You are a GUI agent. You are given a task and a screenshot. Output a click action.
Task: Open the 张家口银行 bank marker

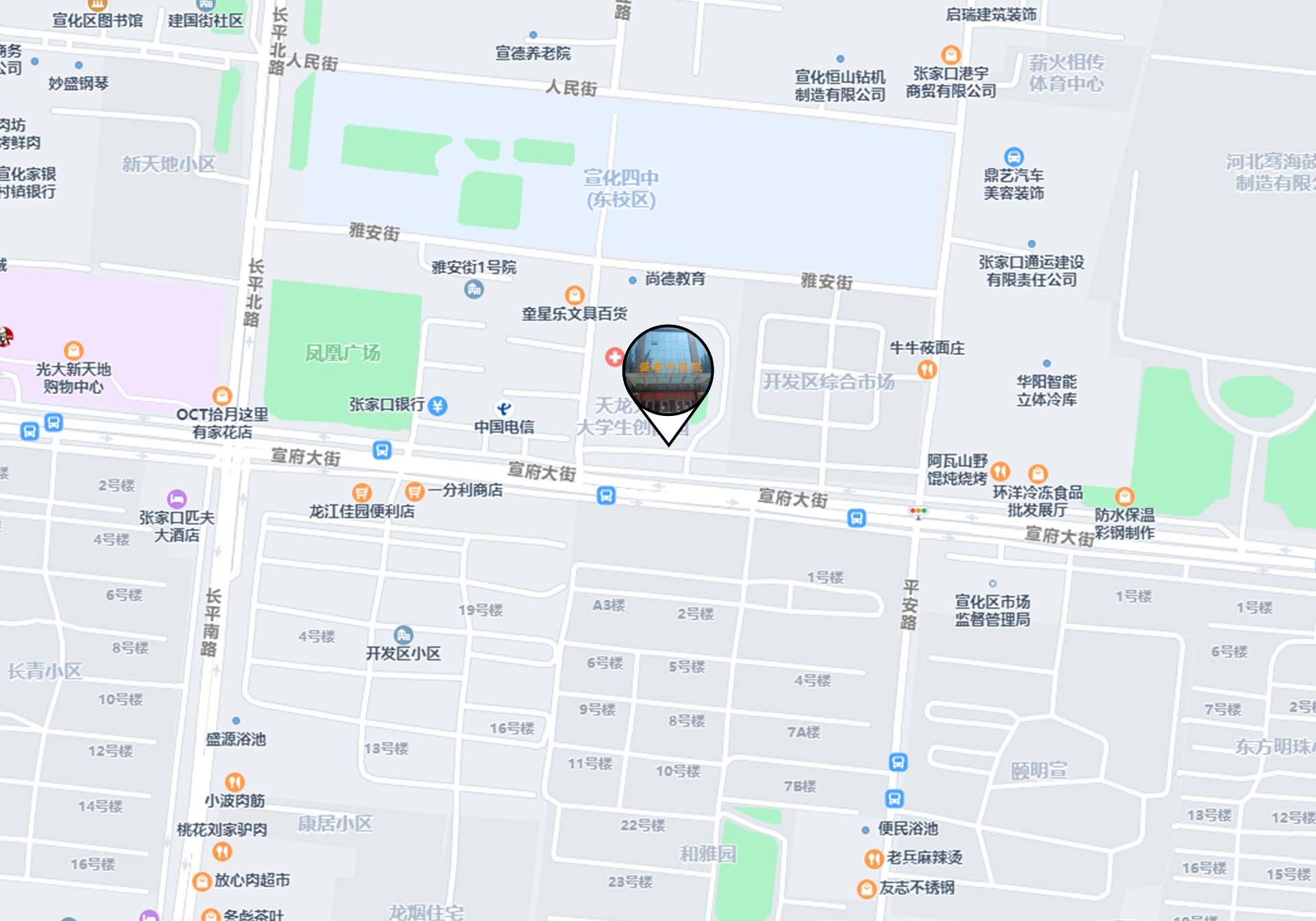point(437,406)
